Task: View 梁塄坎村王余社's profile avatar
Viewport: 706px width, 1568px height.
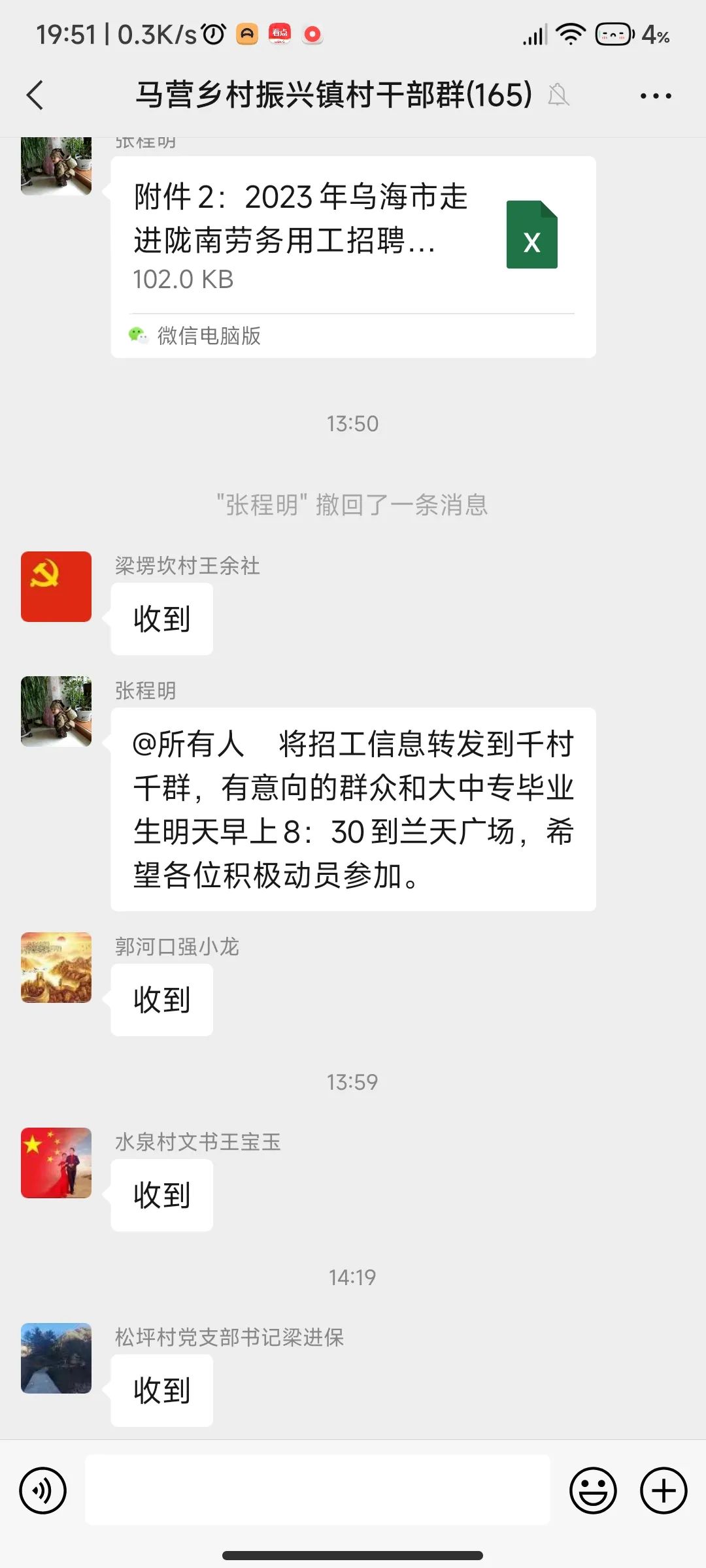Action: [56, 586]
